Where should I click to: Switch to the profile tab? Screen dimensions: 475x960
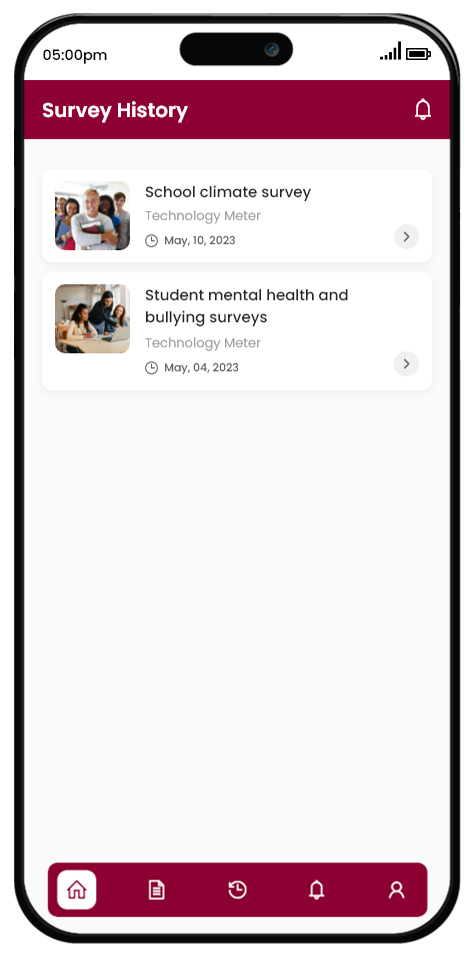[397, 890]
